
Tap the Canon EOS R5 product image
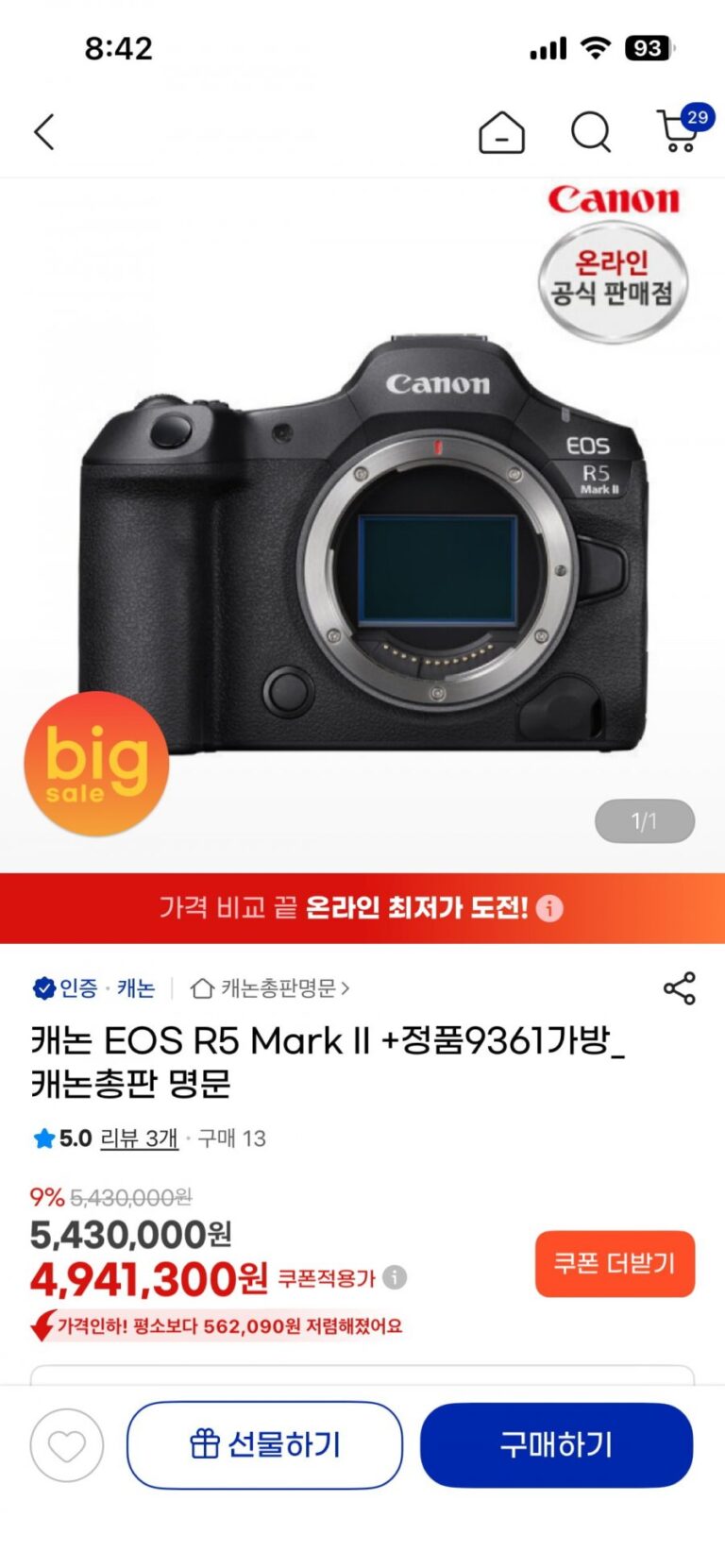(362, 538)
